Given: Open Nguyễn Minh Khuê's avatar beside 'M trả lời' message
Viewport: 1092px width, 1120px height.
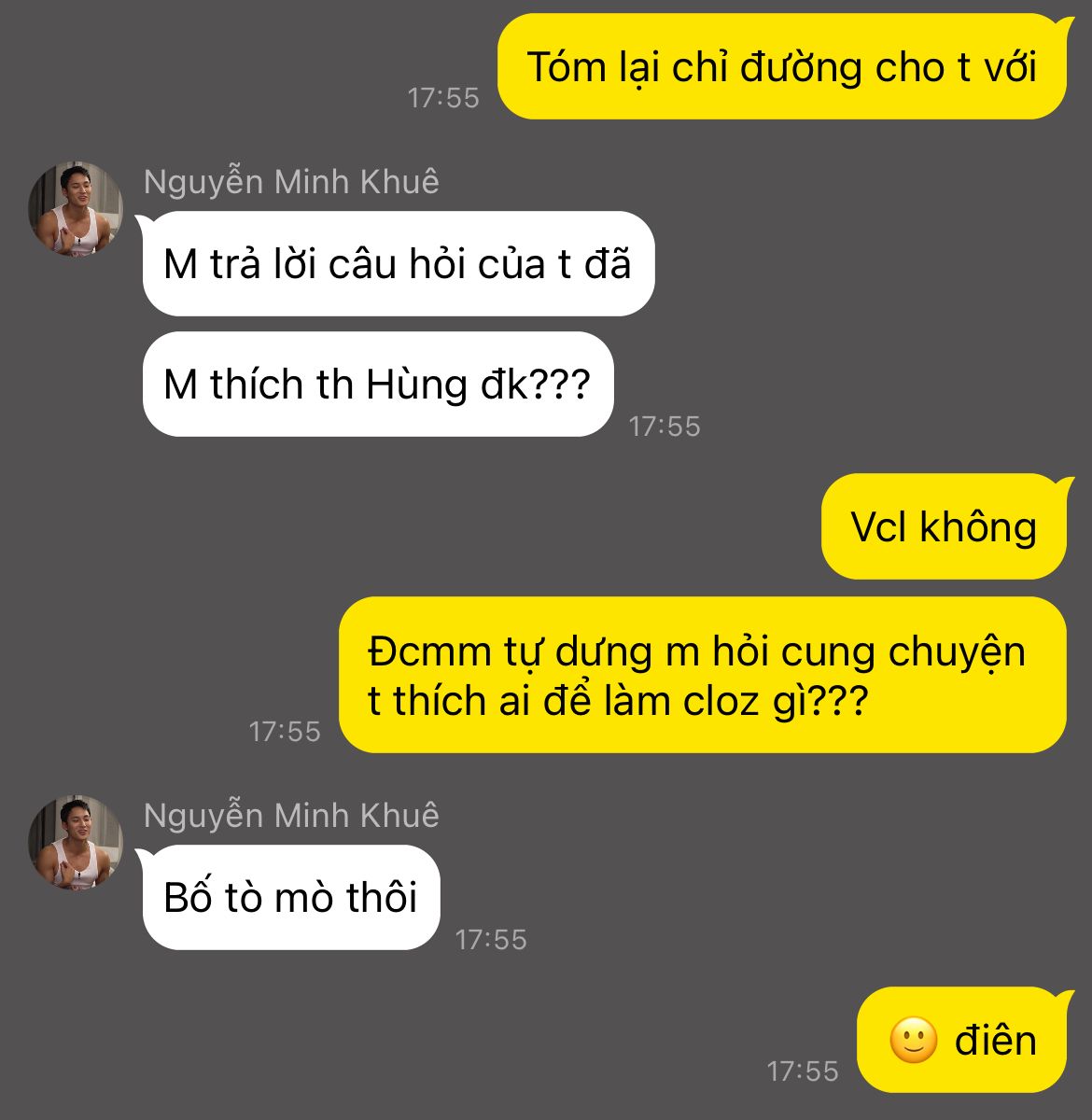Looking at the screenshot, I should (76, 209).
